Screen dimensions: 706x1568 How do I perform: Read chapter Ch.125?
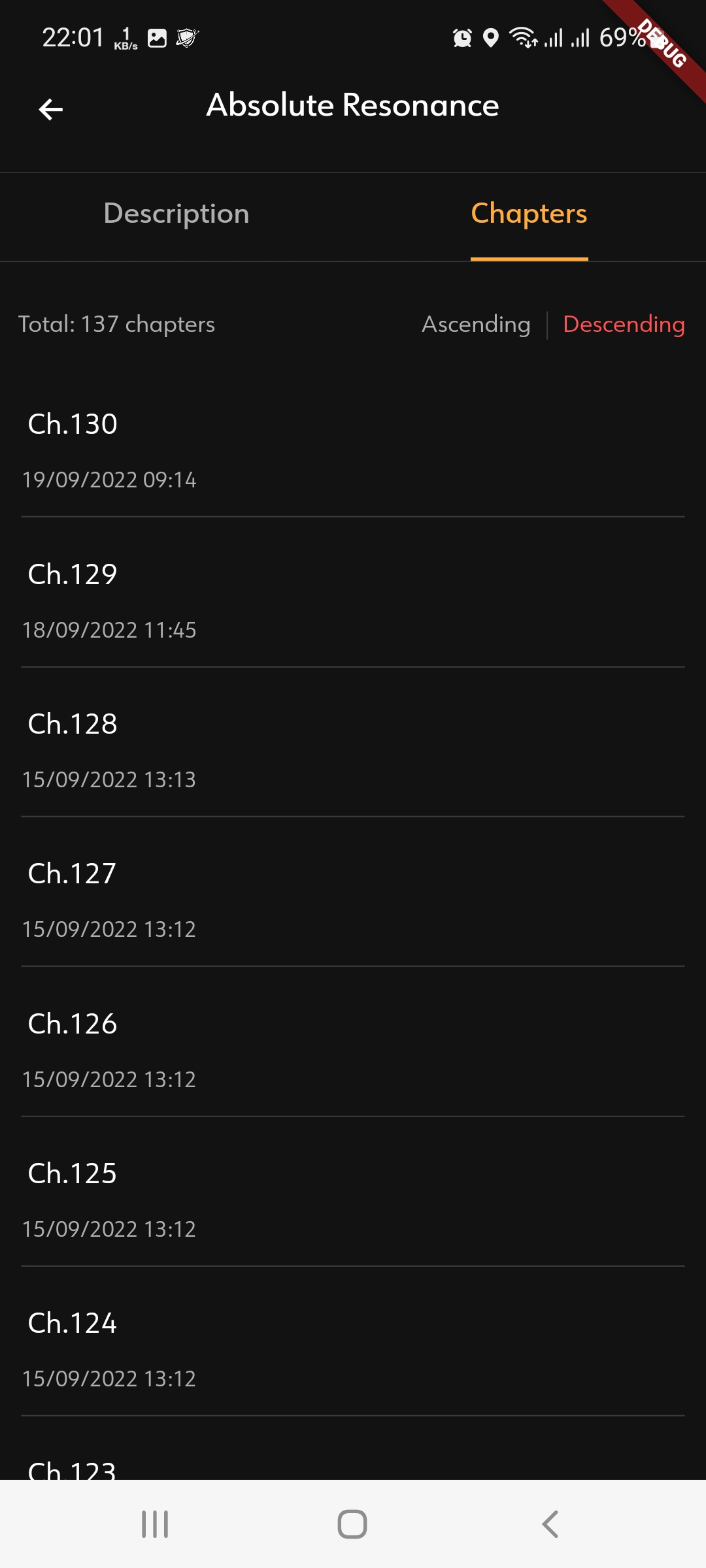tap(353, 1199)
